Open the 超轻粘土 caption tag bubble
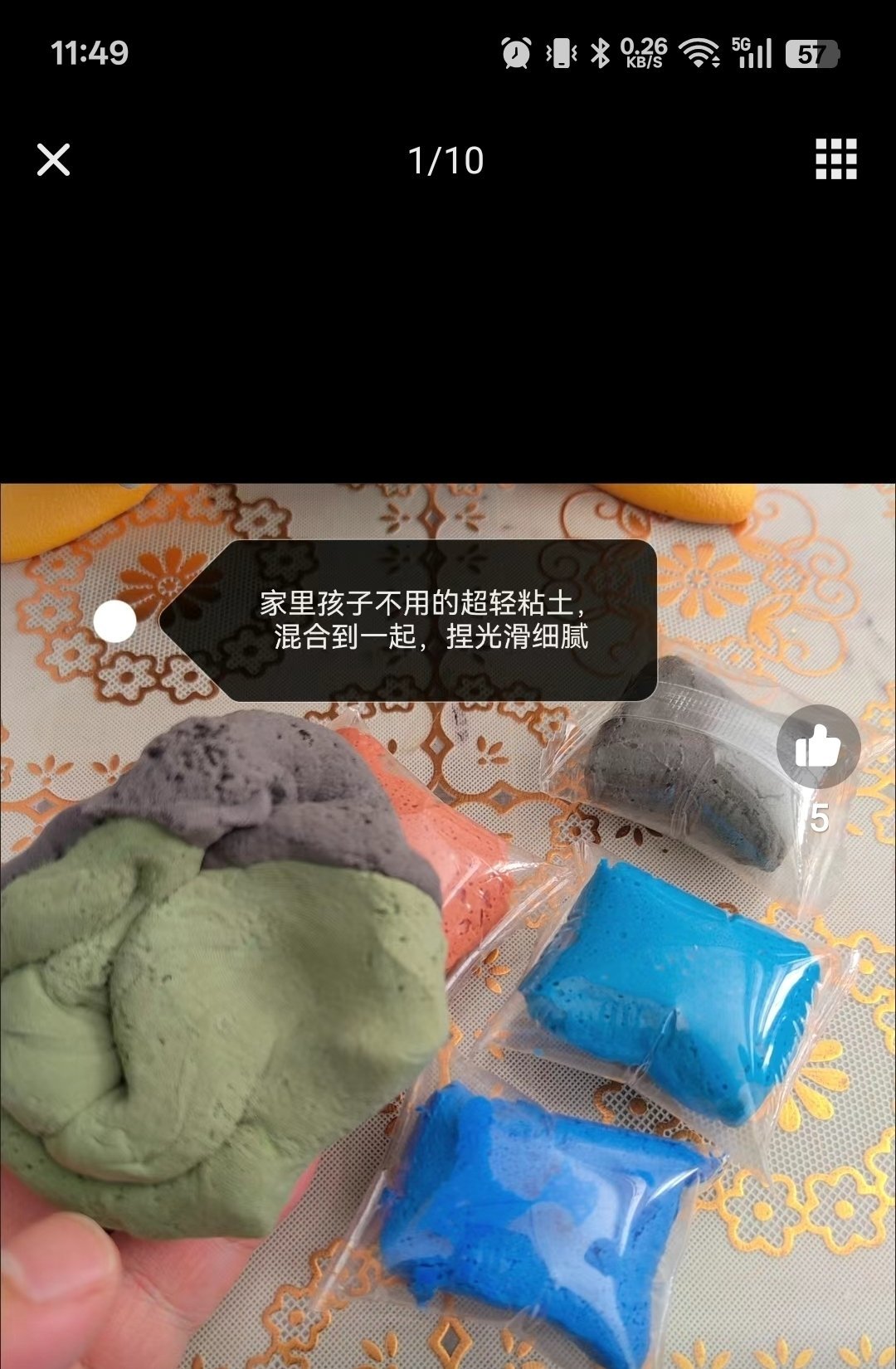The height and width of the screenshot is (1369, 896). (423, 621)
